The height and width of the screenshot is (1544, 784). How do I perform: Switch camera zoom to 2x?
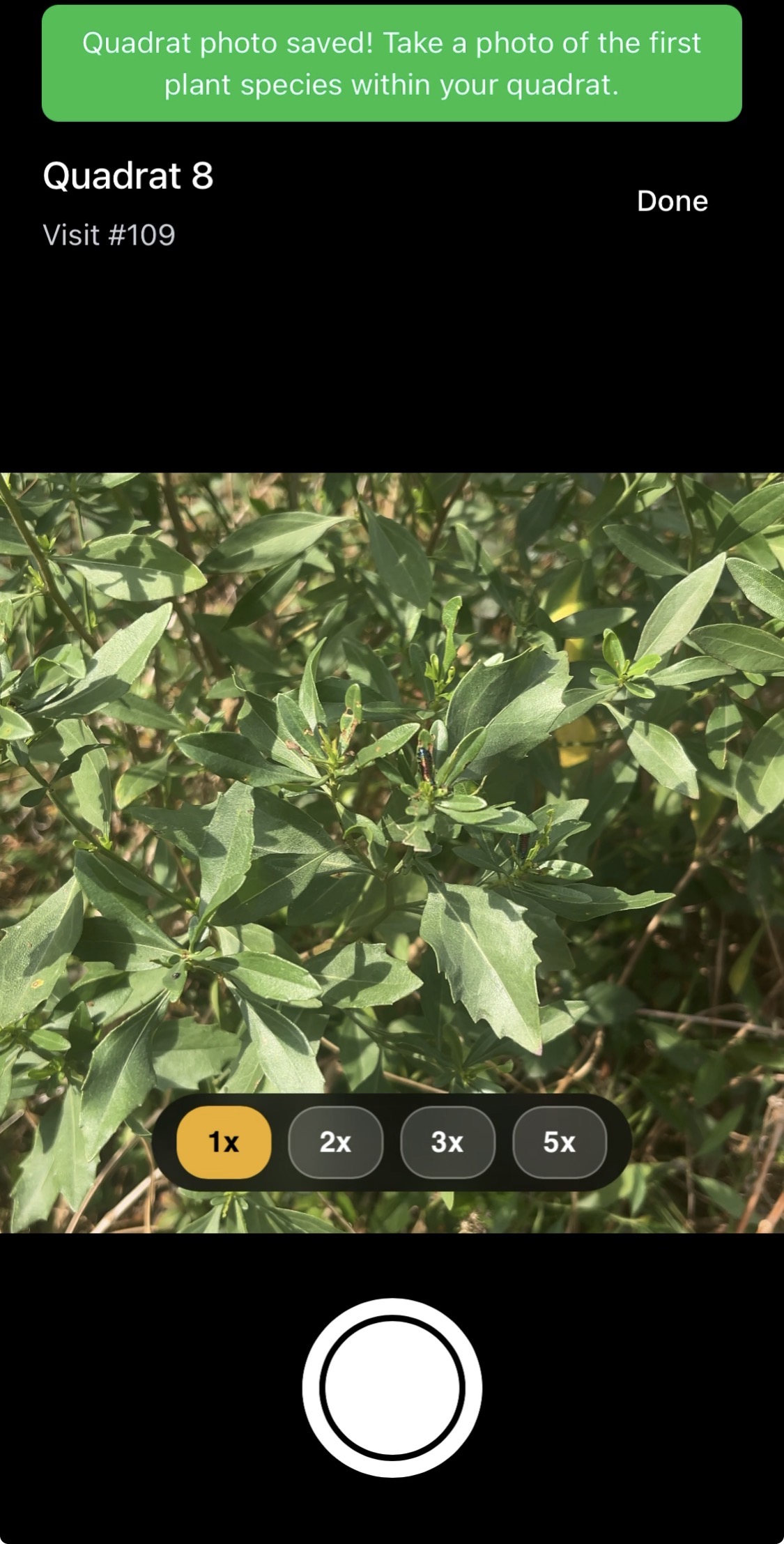[x=335, y=1142]
